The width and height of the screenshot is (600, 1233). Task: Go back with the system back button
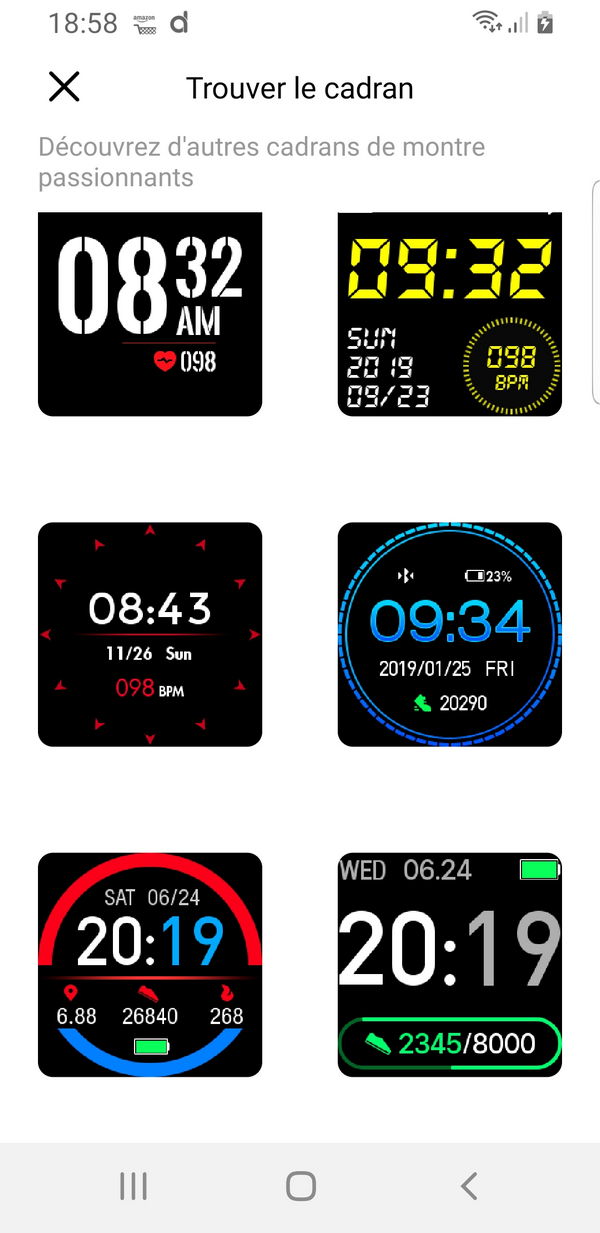(469, 1186)
